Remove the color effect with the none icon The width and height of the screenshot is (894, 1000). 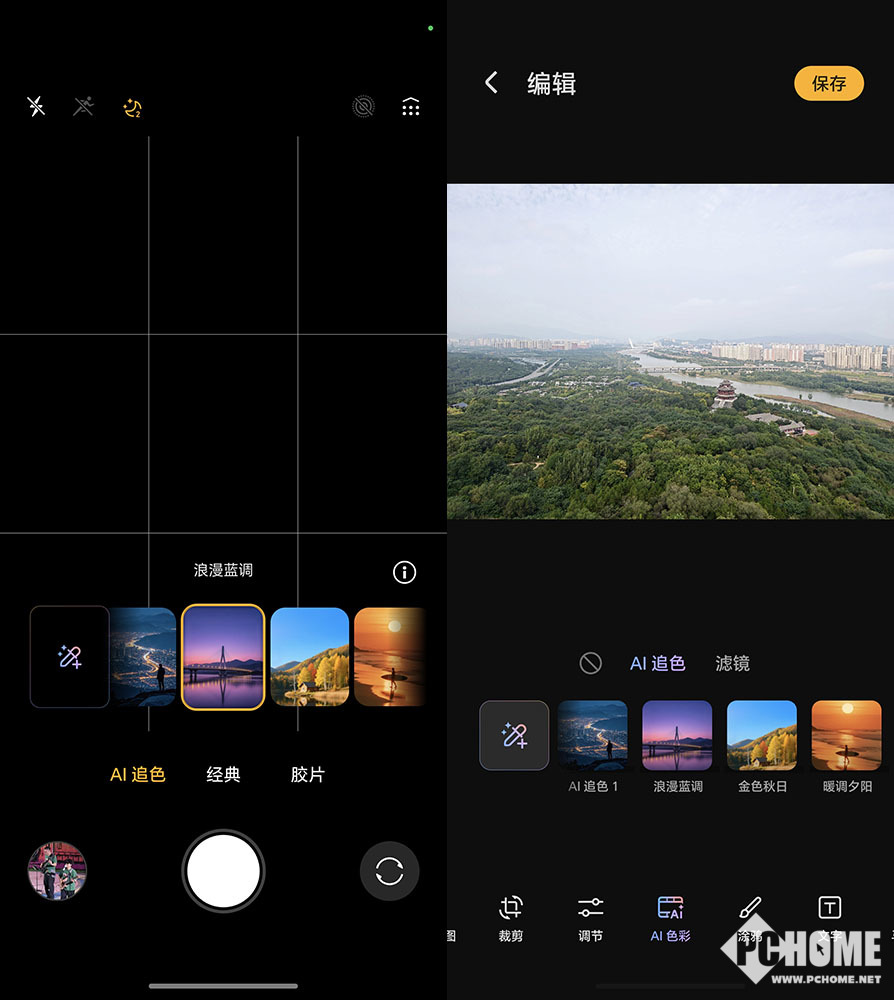(591, 663)
